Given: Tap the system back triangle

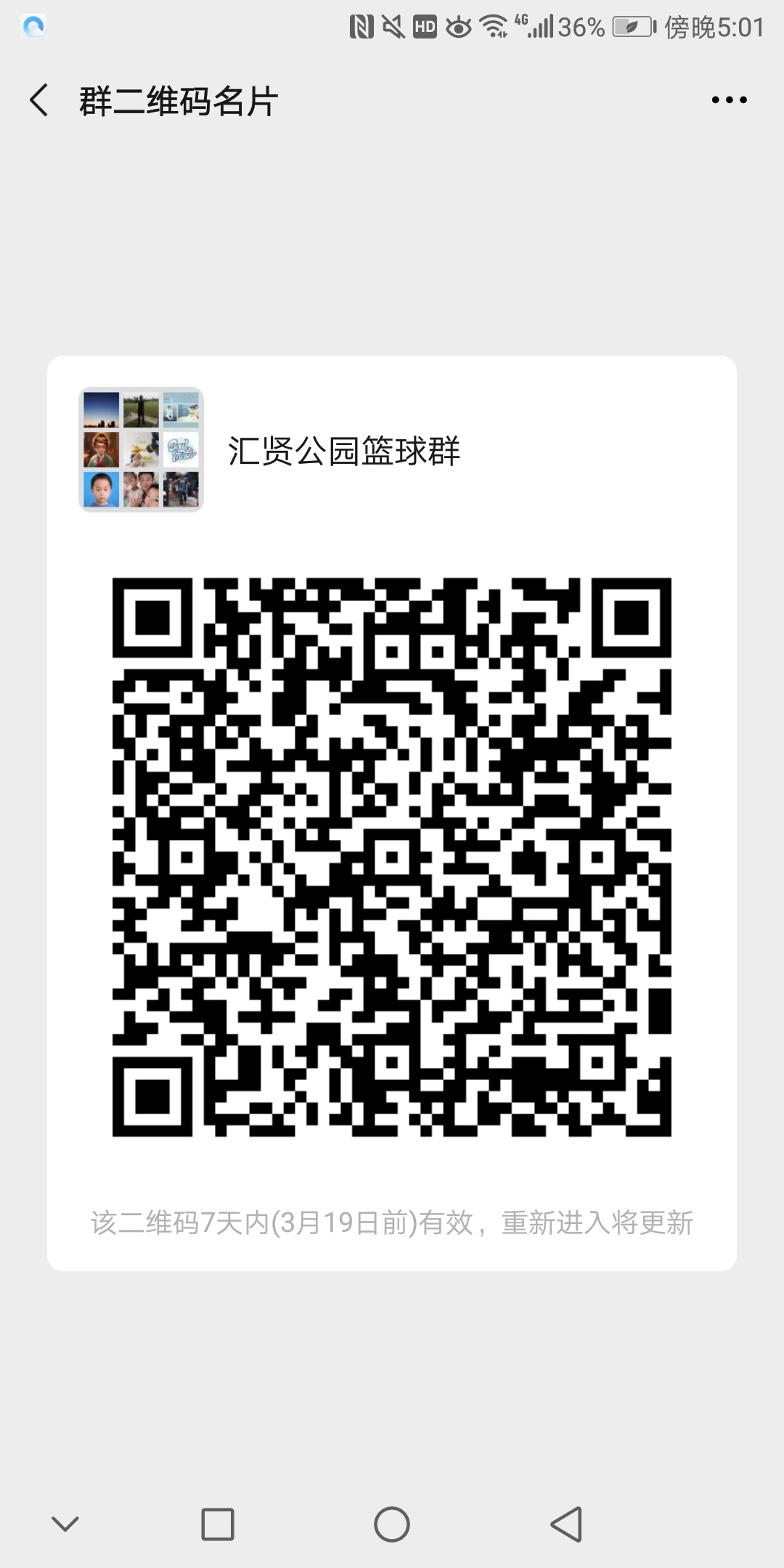Looking at the screenshot, I should pos(567,1524).
